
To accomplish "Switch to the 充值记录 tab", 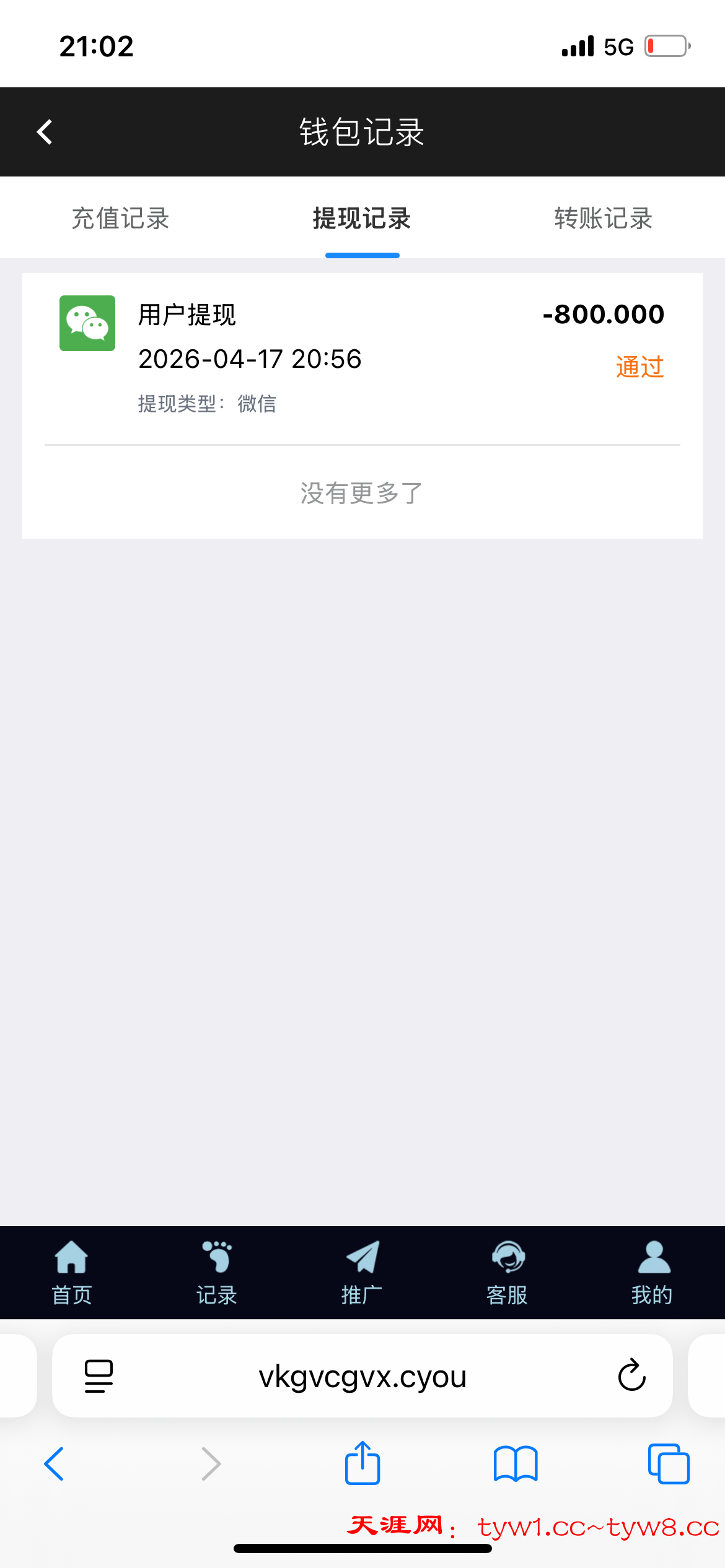I will [x=121, y=219].
